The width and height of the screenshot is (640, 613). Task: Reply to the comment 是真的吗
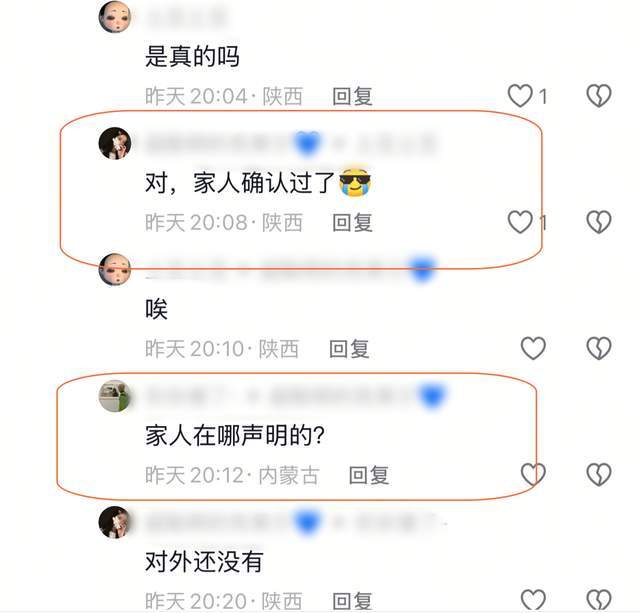click(x=352, y=96)
